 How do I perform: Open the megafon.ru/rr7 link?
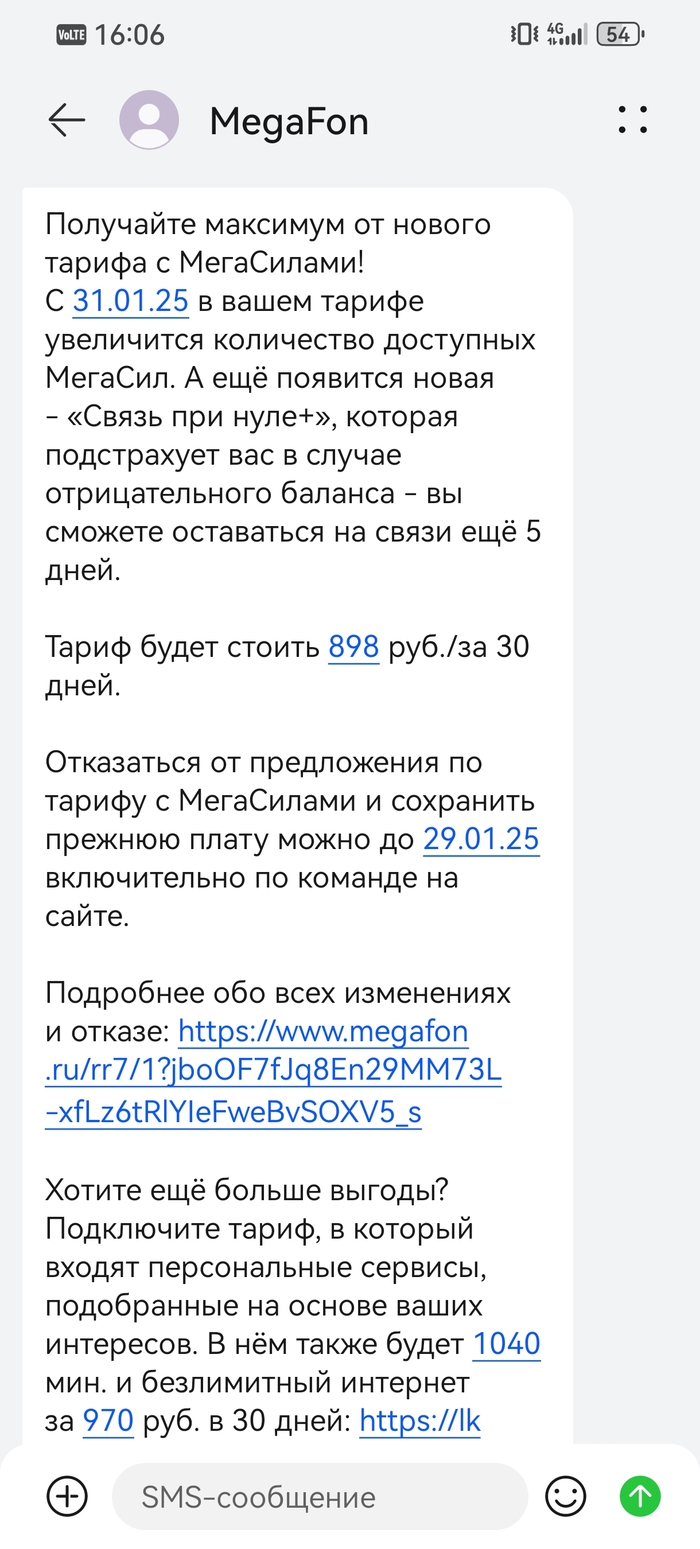[x=273, y=1071]
